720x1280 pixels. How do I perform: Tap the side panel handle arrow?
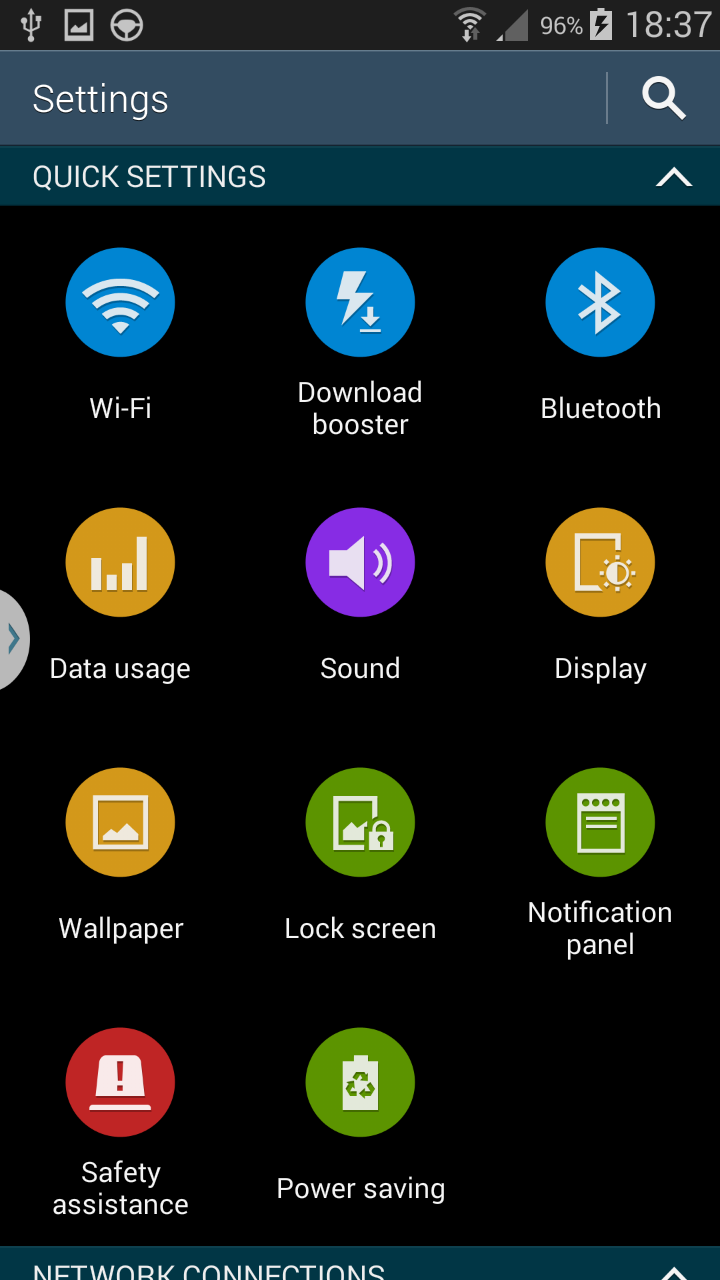(13, 638)
